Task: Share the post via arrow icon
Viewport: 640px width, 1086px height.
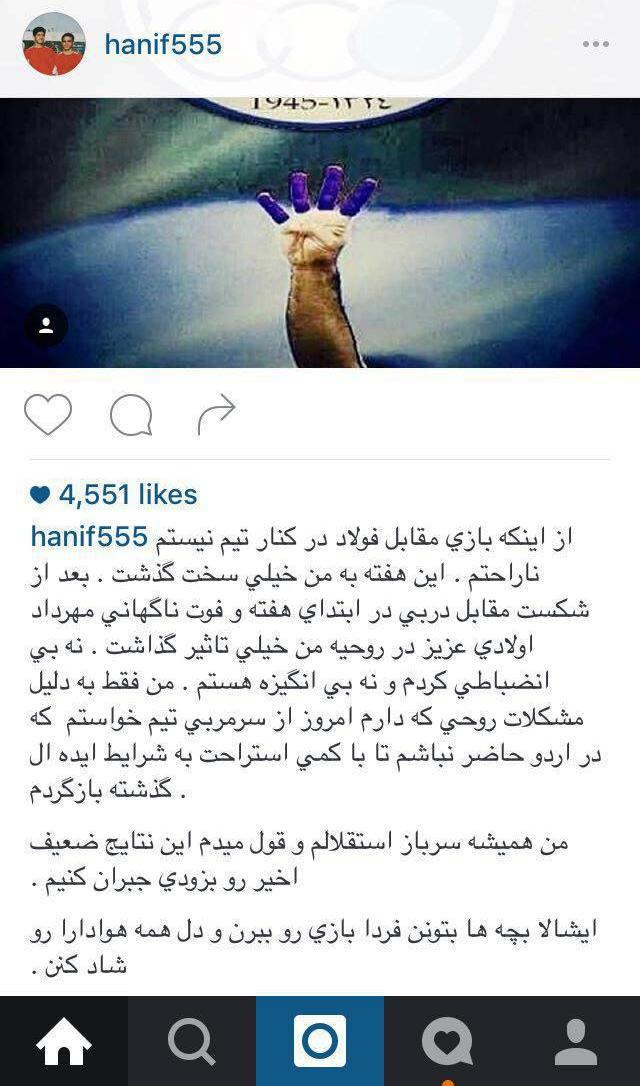Action: 215,415
